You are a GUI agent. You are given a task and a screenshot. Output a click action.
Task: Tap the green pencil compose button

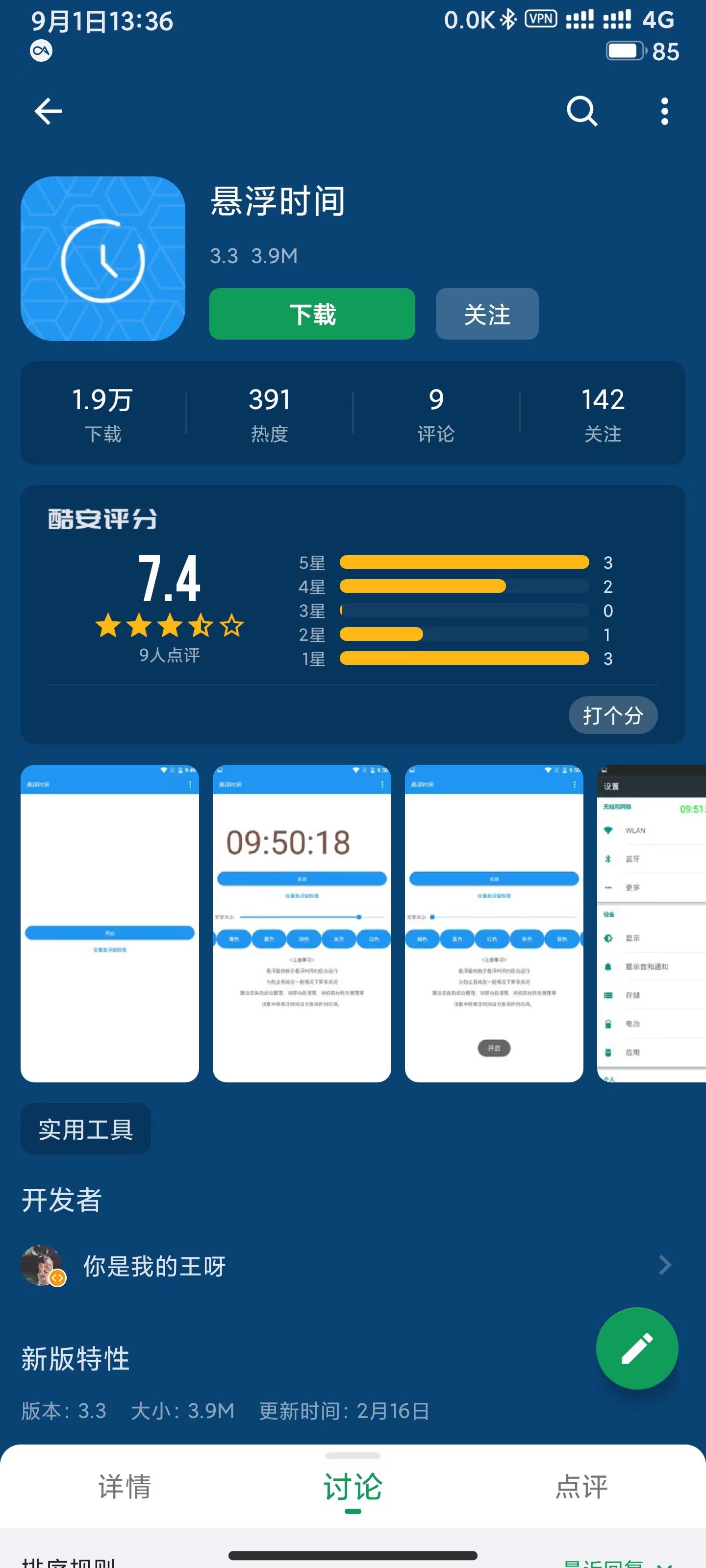point(636,1347)
